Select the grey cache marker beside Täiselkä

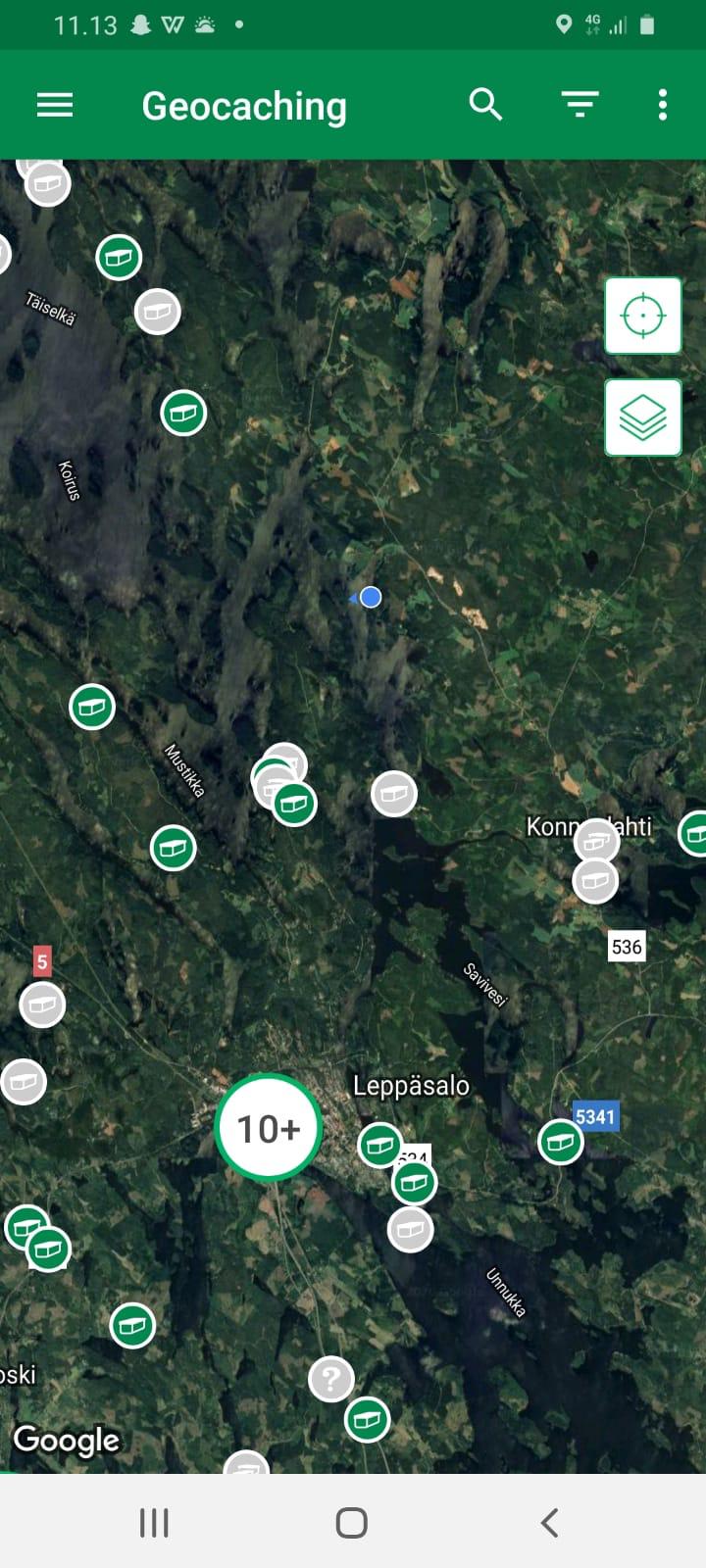[157, 312]
